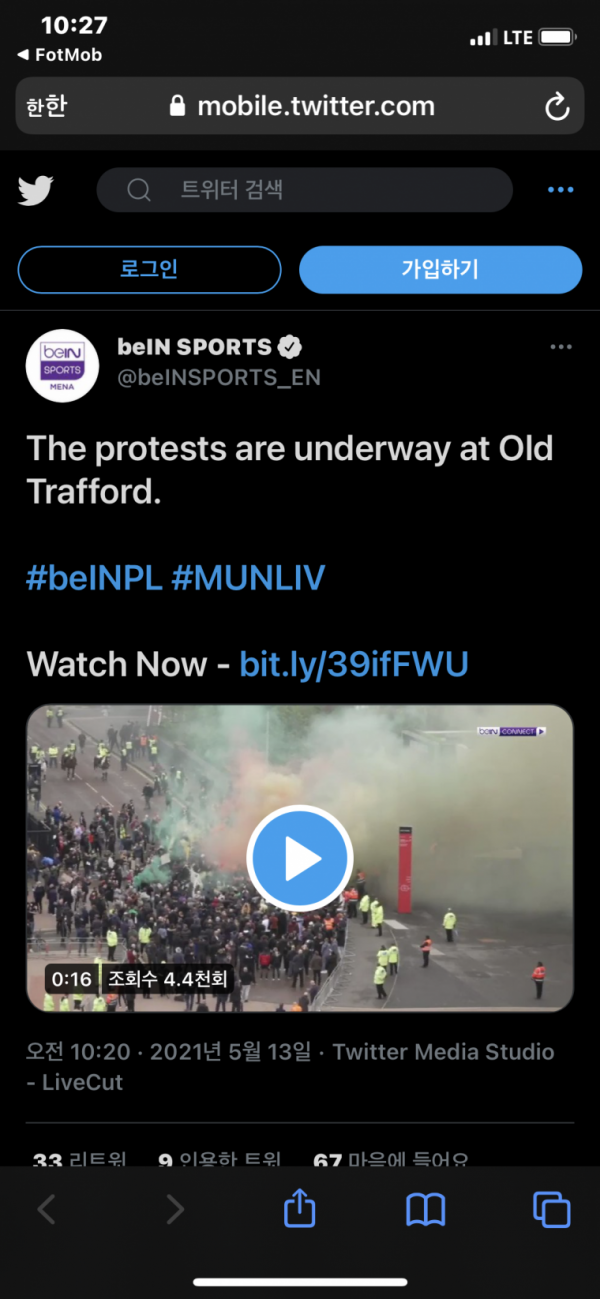
Task: Open the #beINPL hashtag
Action: 94,578
